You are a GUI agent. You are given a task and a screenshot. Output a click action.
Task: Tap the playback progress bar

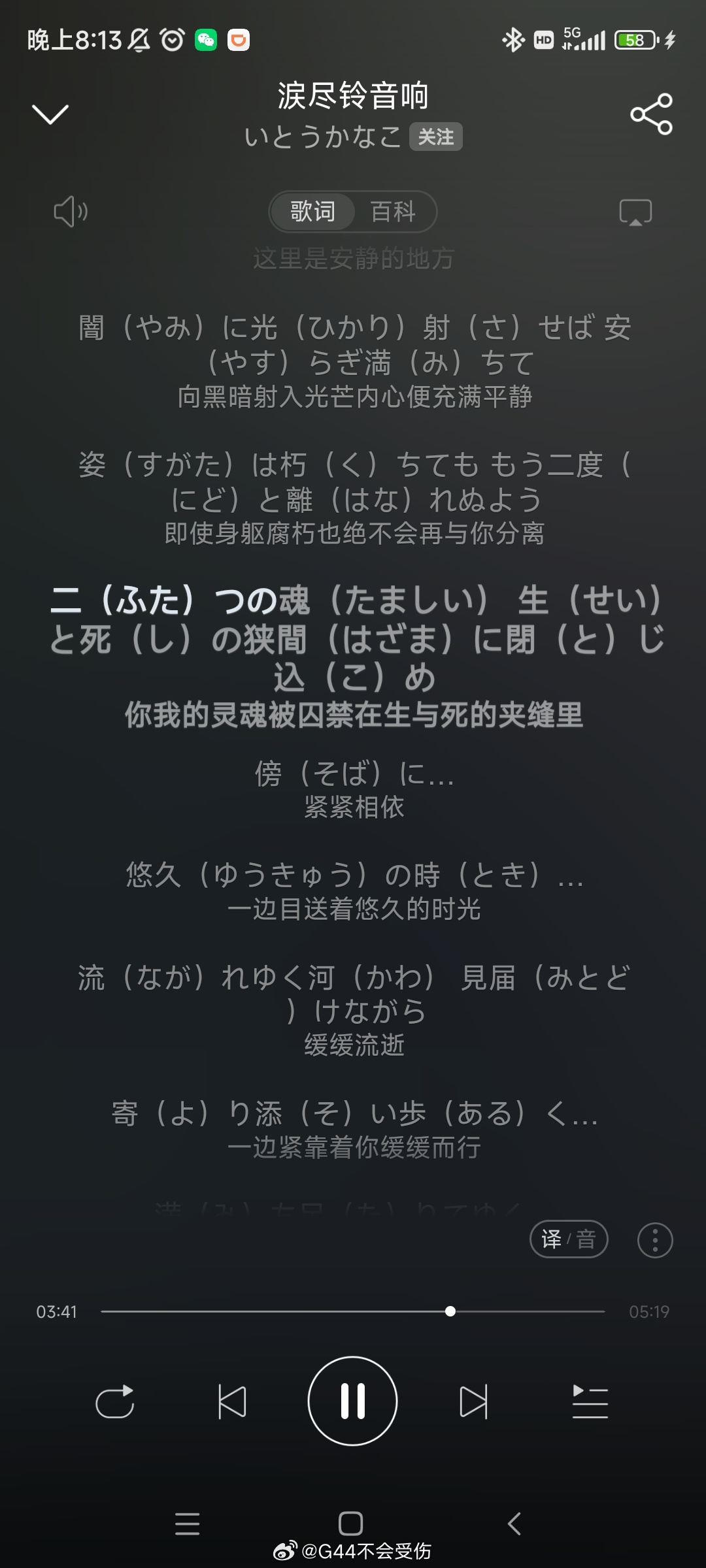353,1312
